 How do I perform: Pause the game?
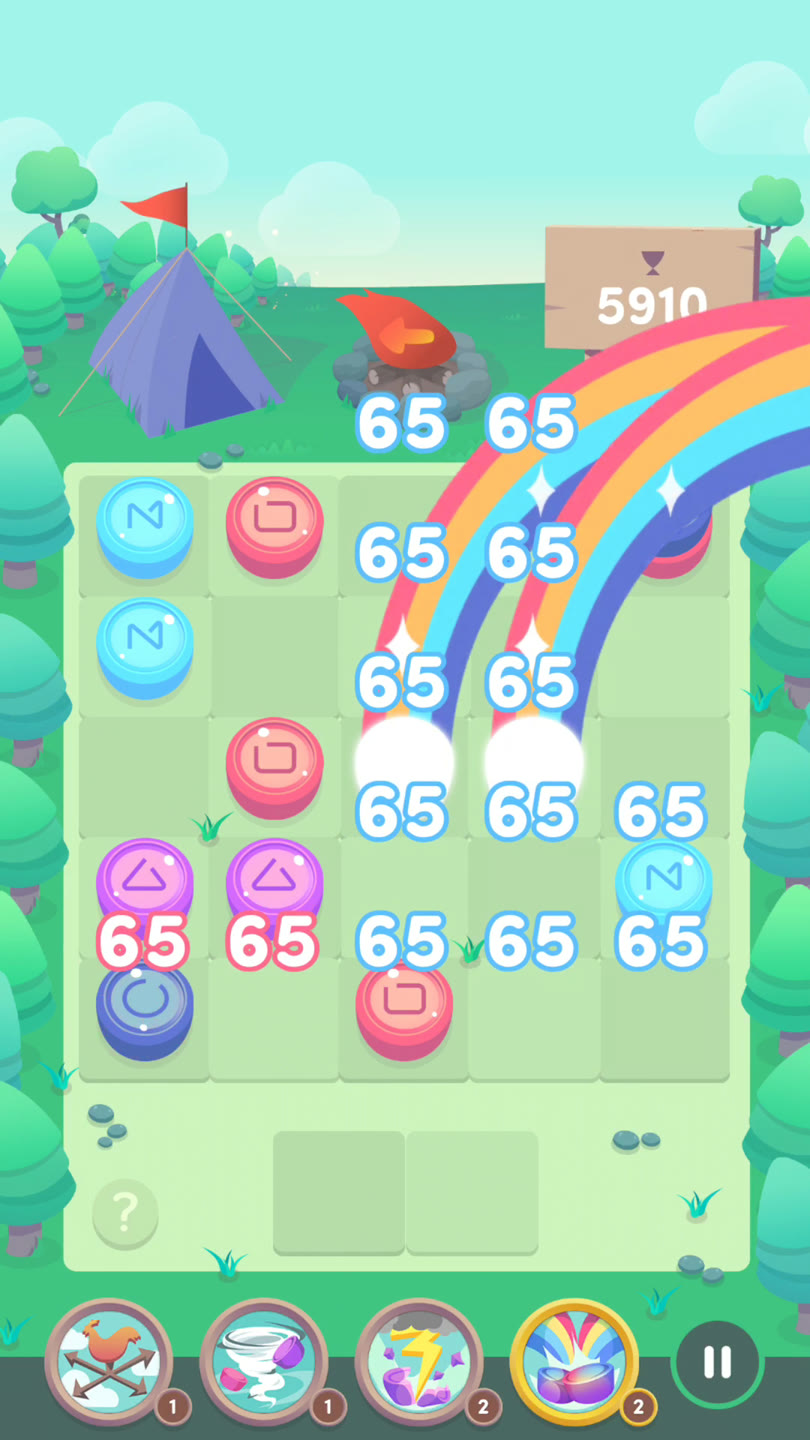point(717,1362)
